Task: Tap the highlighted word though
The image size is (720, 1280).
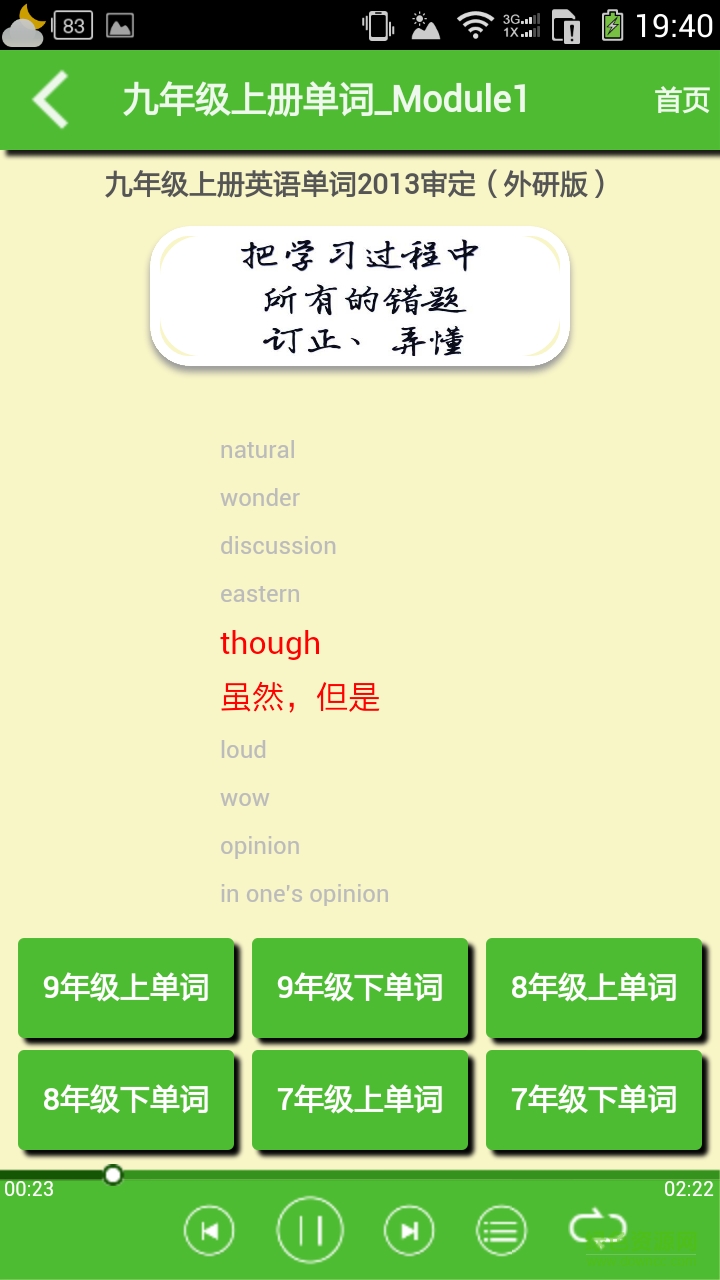Action: click(x=270, y=643)
